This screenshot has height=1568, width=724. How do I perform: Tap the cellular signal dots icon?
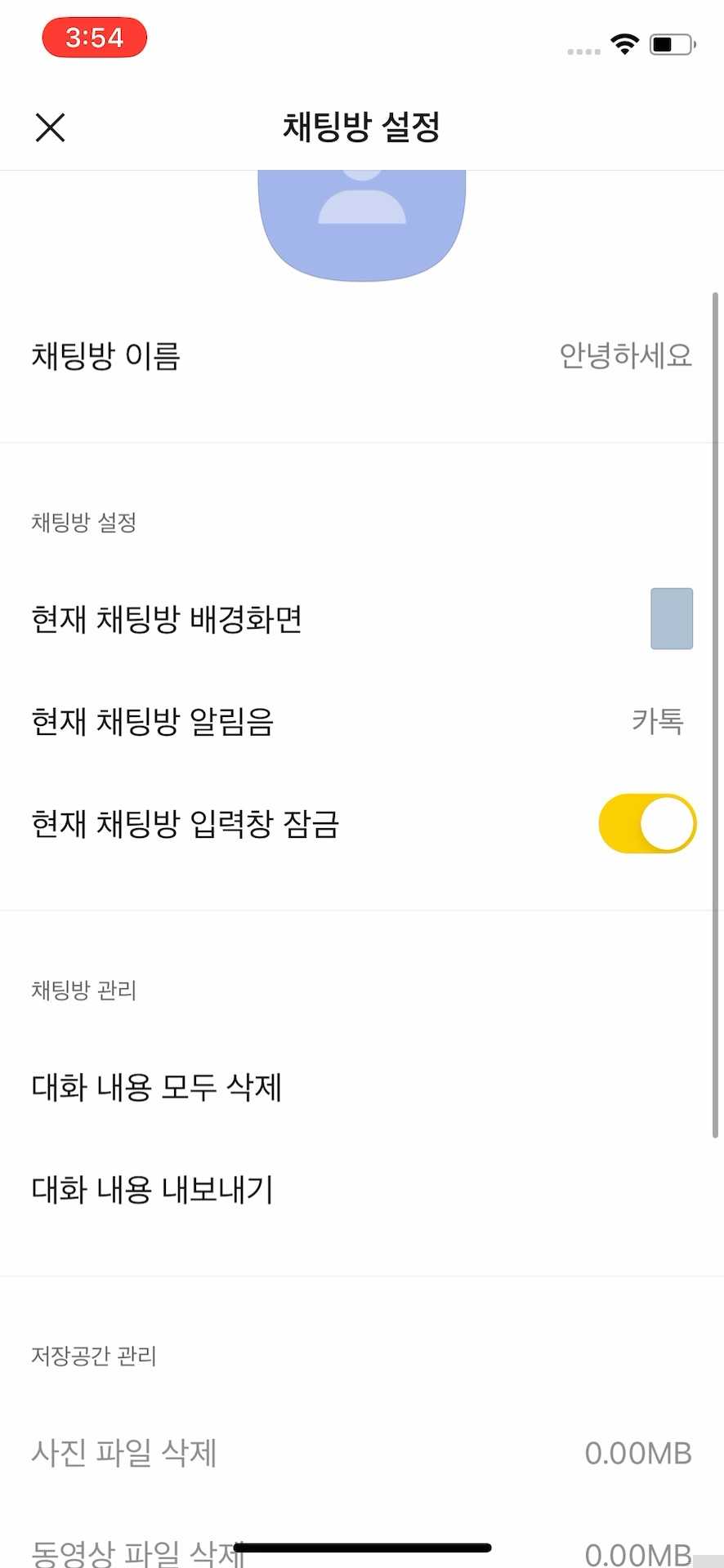(x=582, y=51)
